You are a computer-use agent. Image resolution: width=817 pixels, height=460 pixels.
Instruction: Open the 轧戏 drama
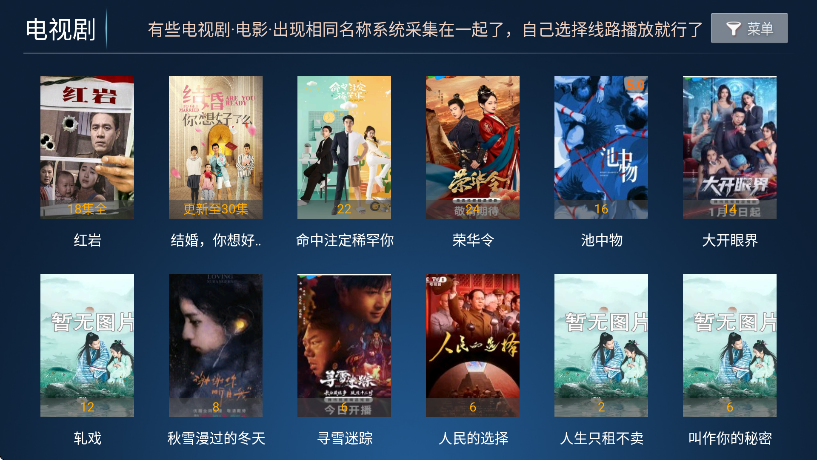[x=87, y=345]
